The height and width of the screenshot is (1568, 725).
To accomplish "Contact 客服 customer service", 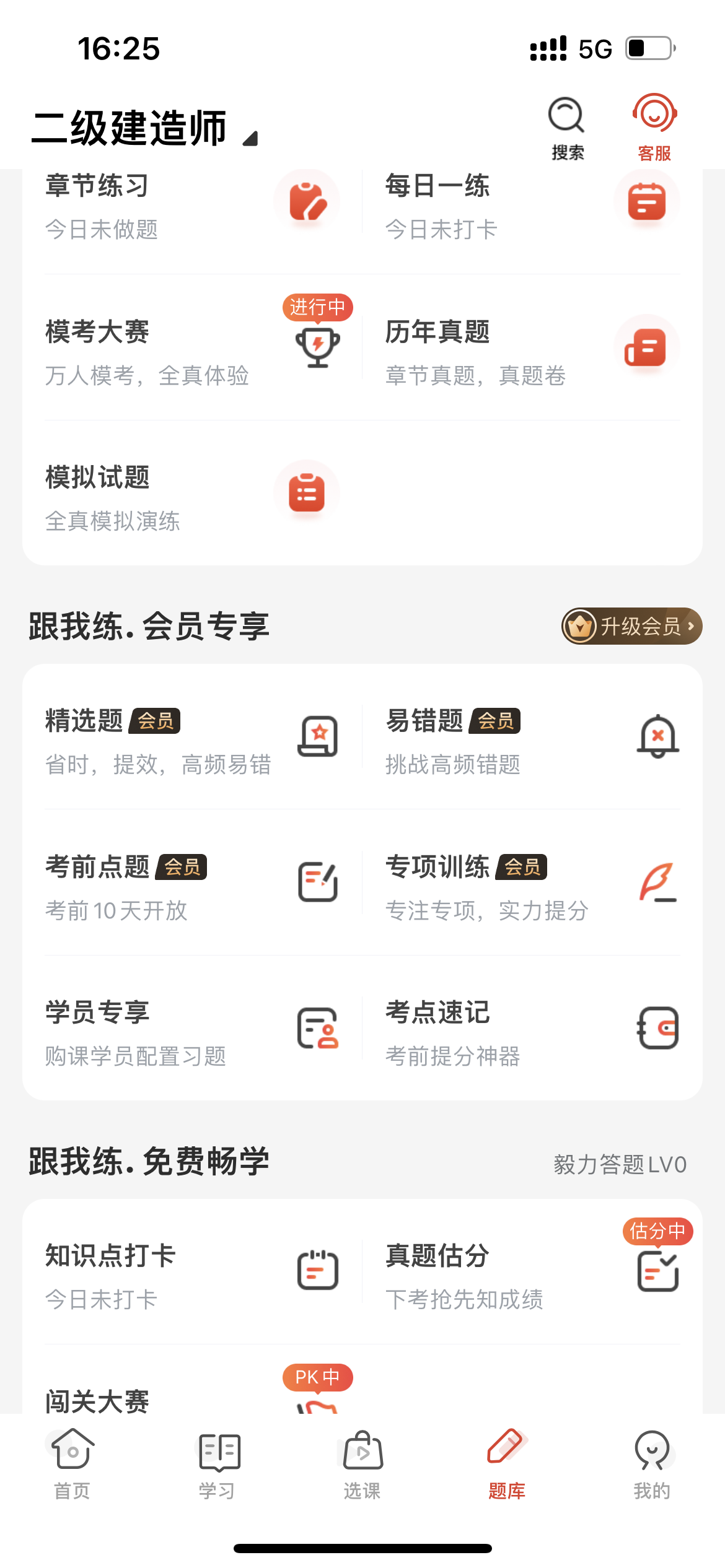I will [x=654, y=128].
